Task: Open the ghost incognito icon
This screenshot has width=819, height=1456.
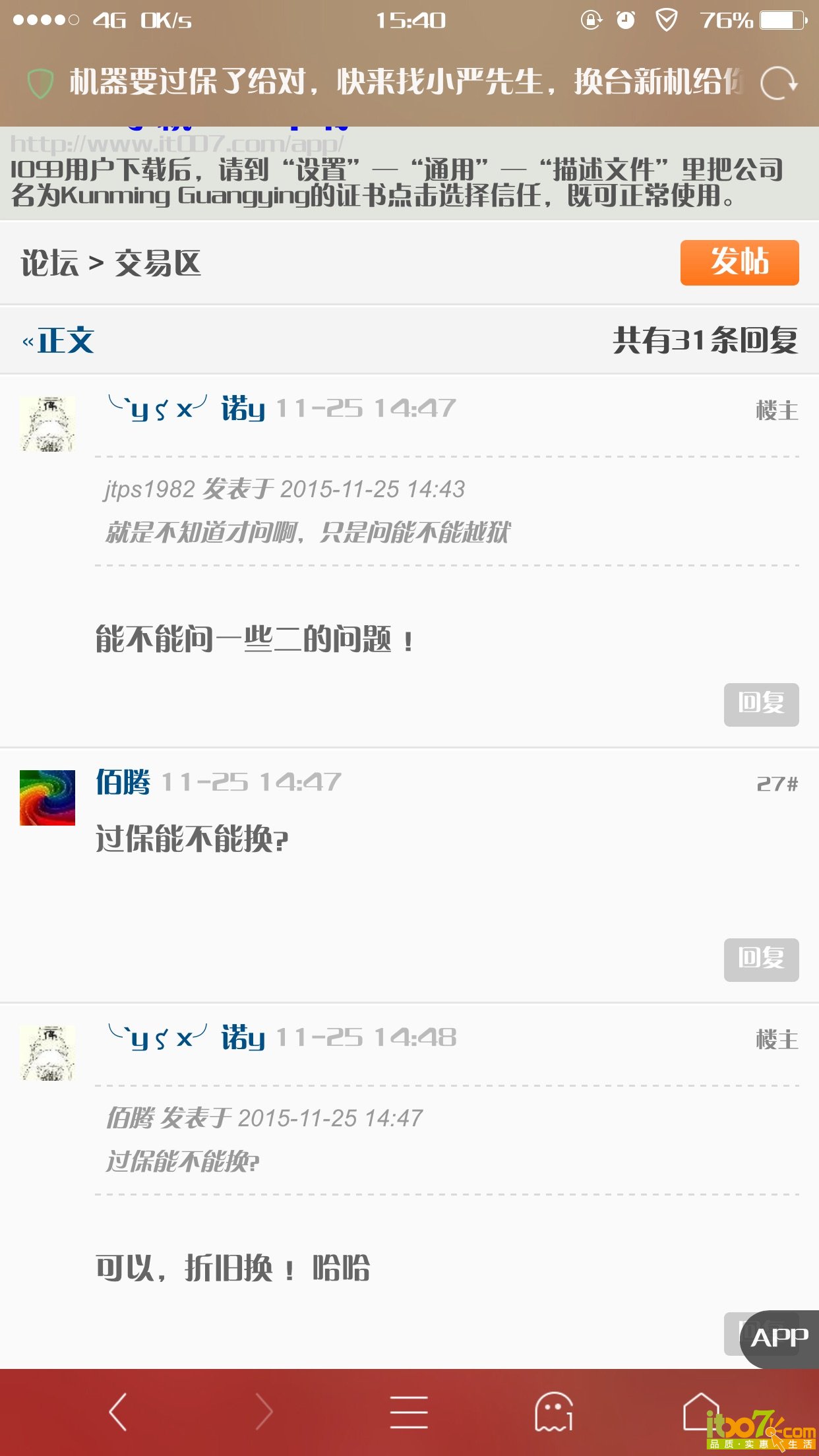Action: click(553, 1412)
